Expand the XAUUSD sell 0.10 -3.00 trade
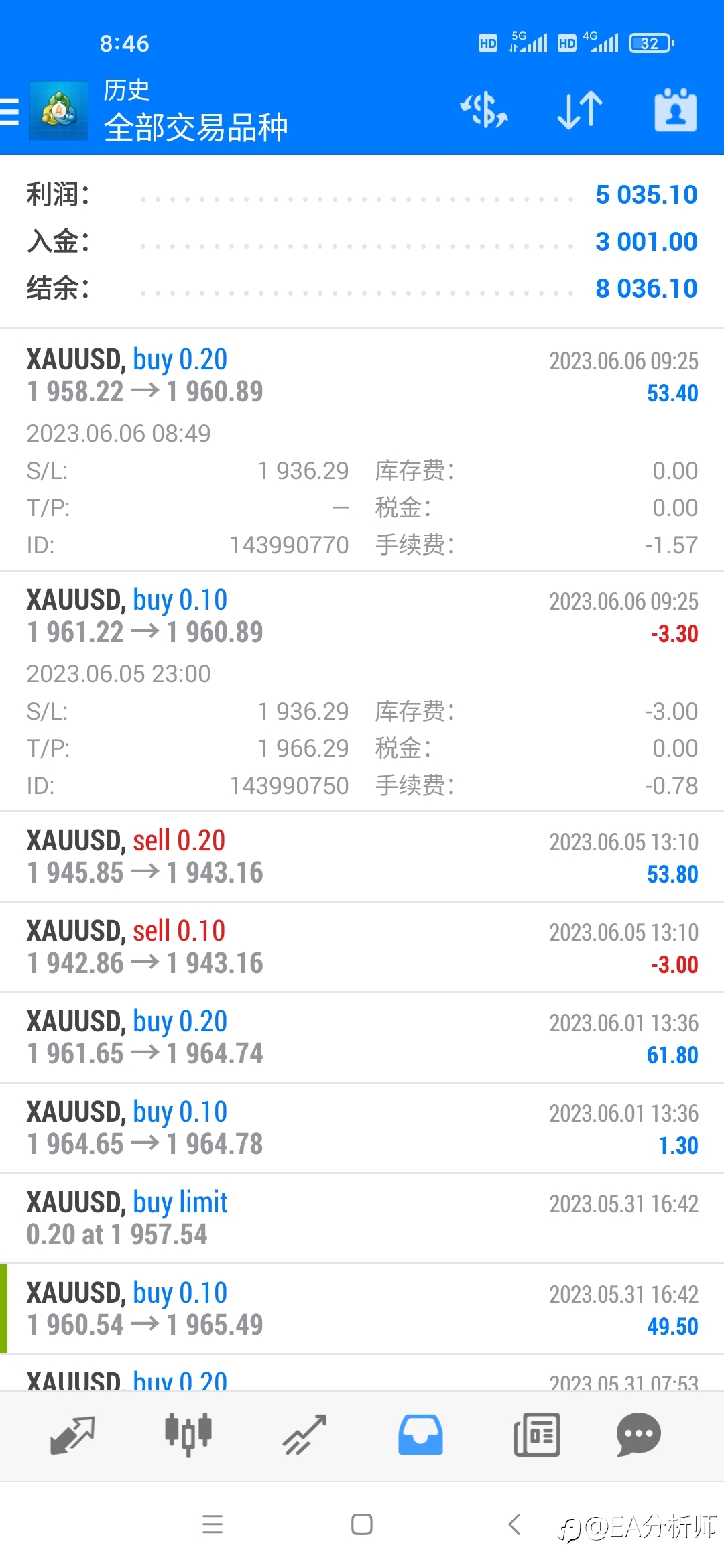This screenshot has width=724, height=1568. coord(362,948)
